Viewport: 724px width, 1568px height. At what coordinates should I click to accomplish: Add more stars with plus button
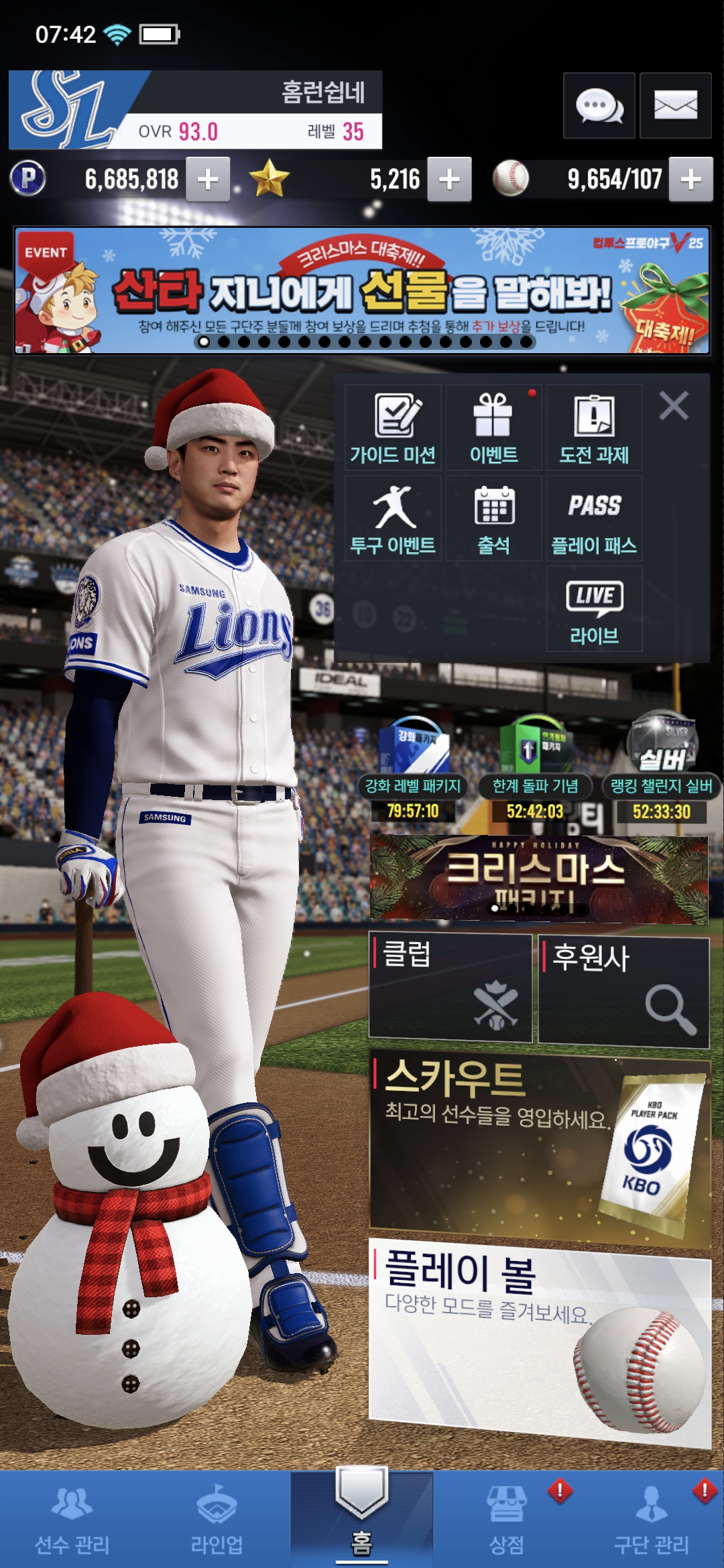449,179
